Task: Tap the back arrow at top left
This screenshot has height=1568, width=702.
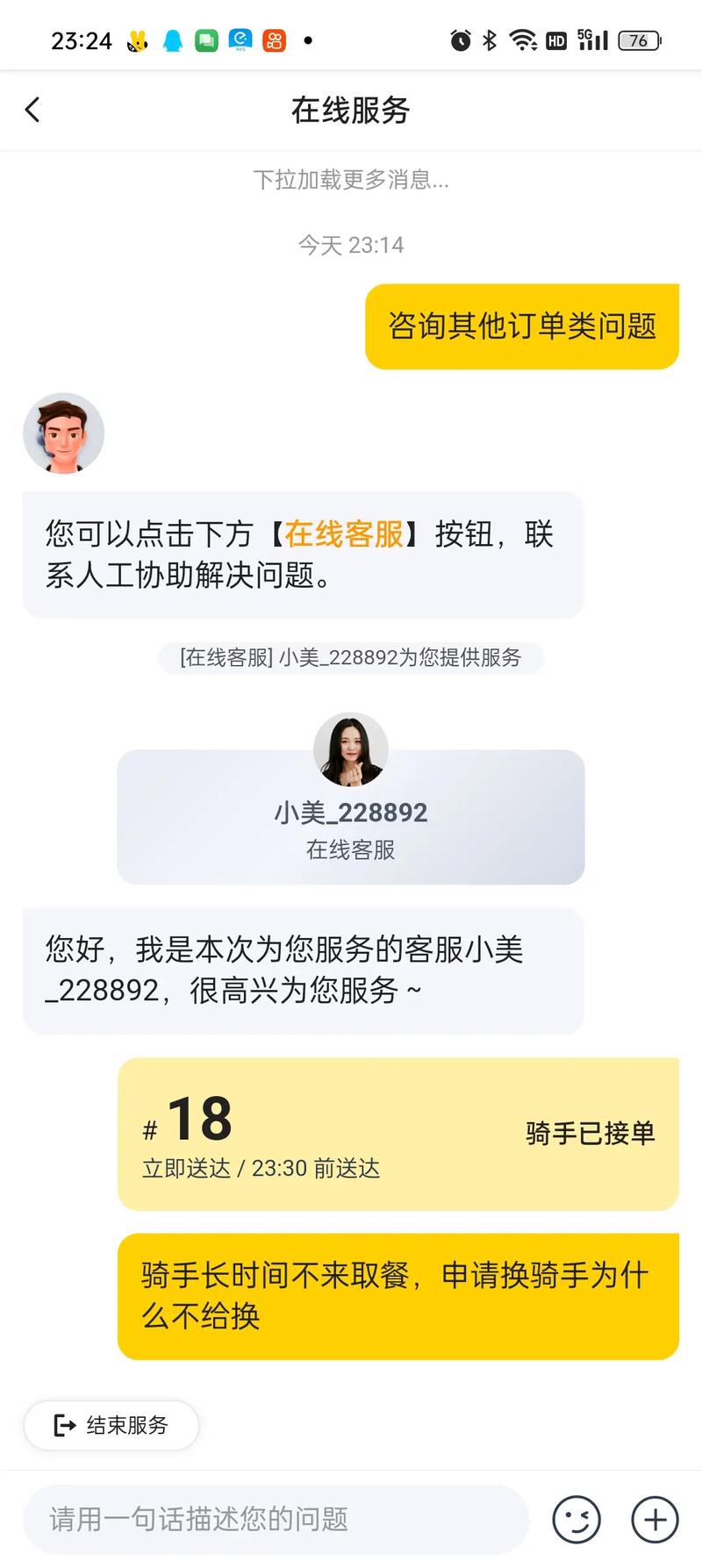Action: point(32,110)
